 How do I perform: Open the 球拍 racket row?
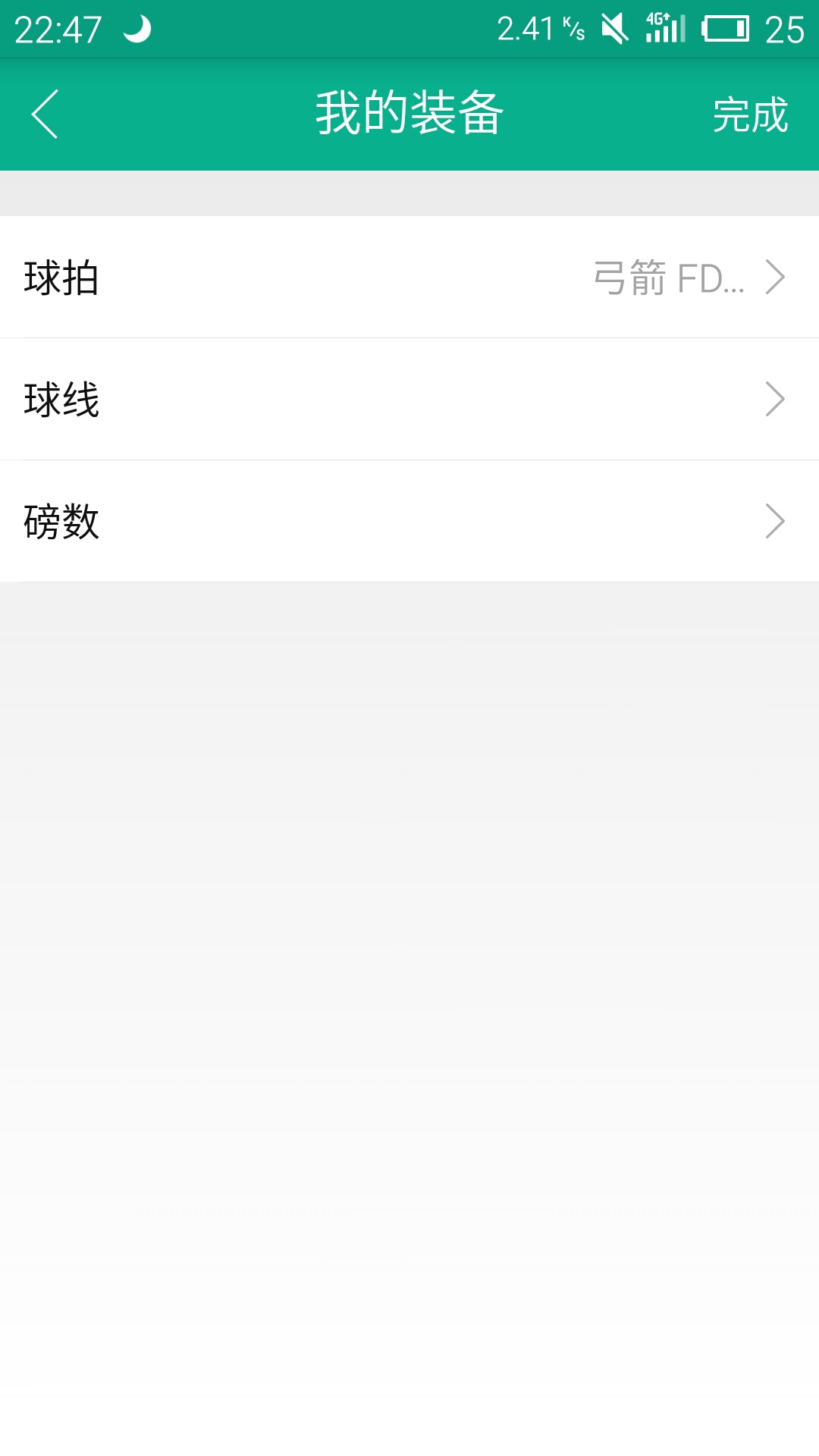tap(409, 277)
